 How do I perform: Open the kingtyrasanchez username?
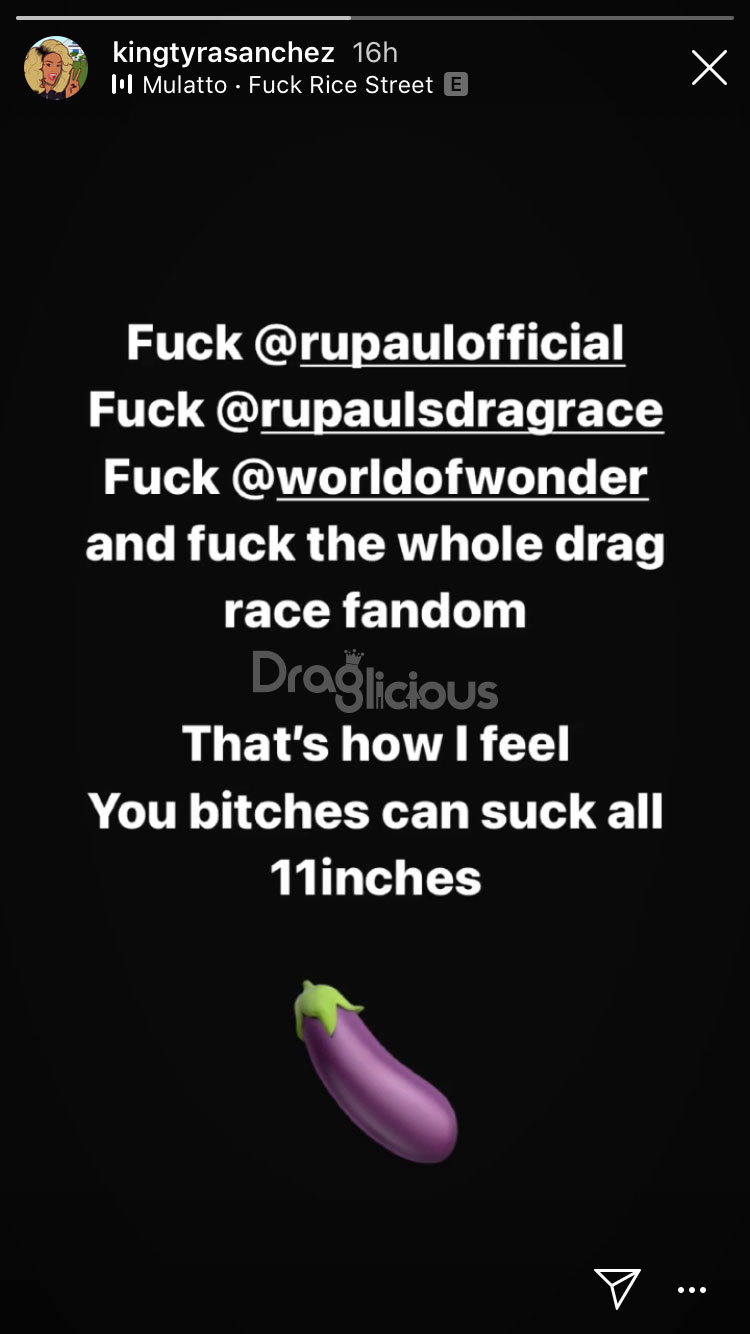point(224,52)
